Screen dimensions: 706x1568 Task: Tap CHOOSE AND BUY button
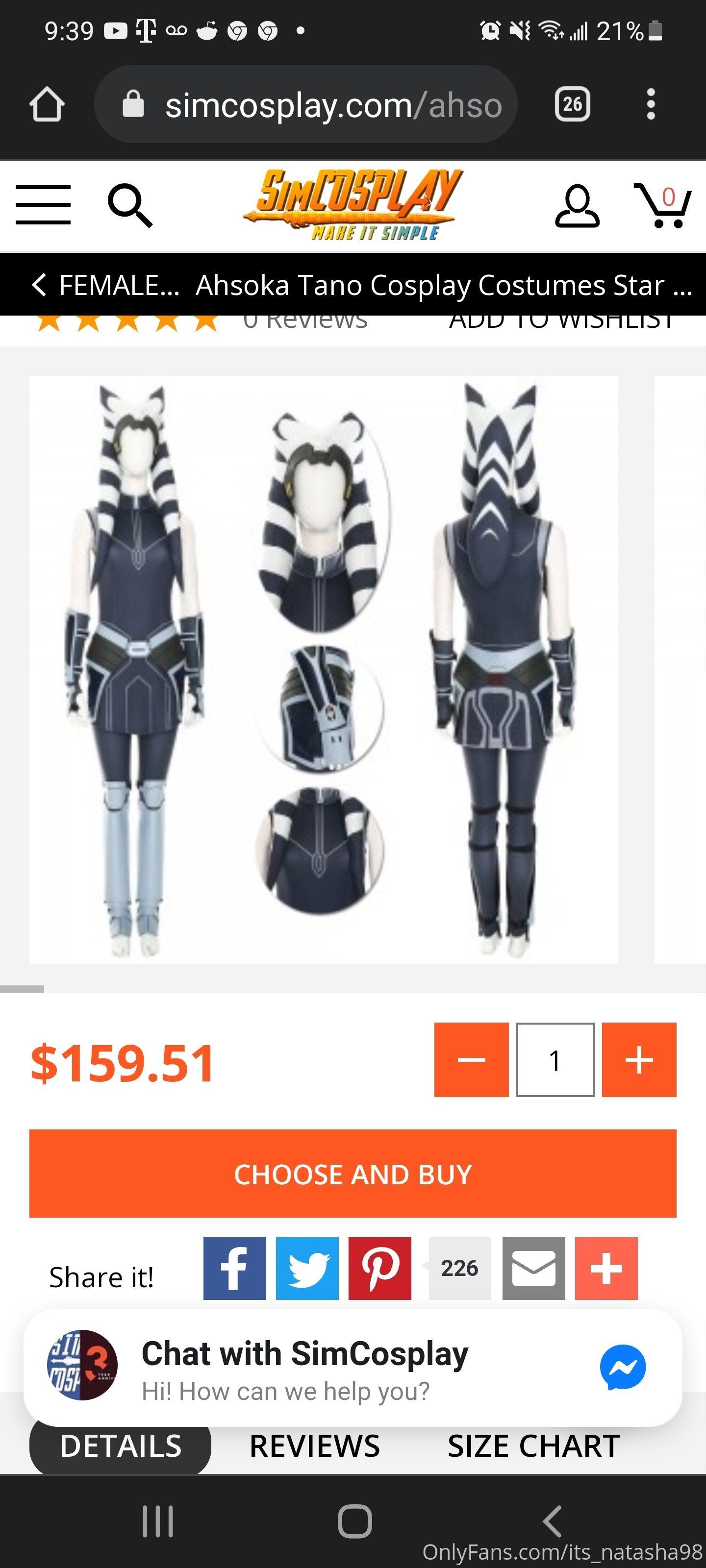353,1174
